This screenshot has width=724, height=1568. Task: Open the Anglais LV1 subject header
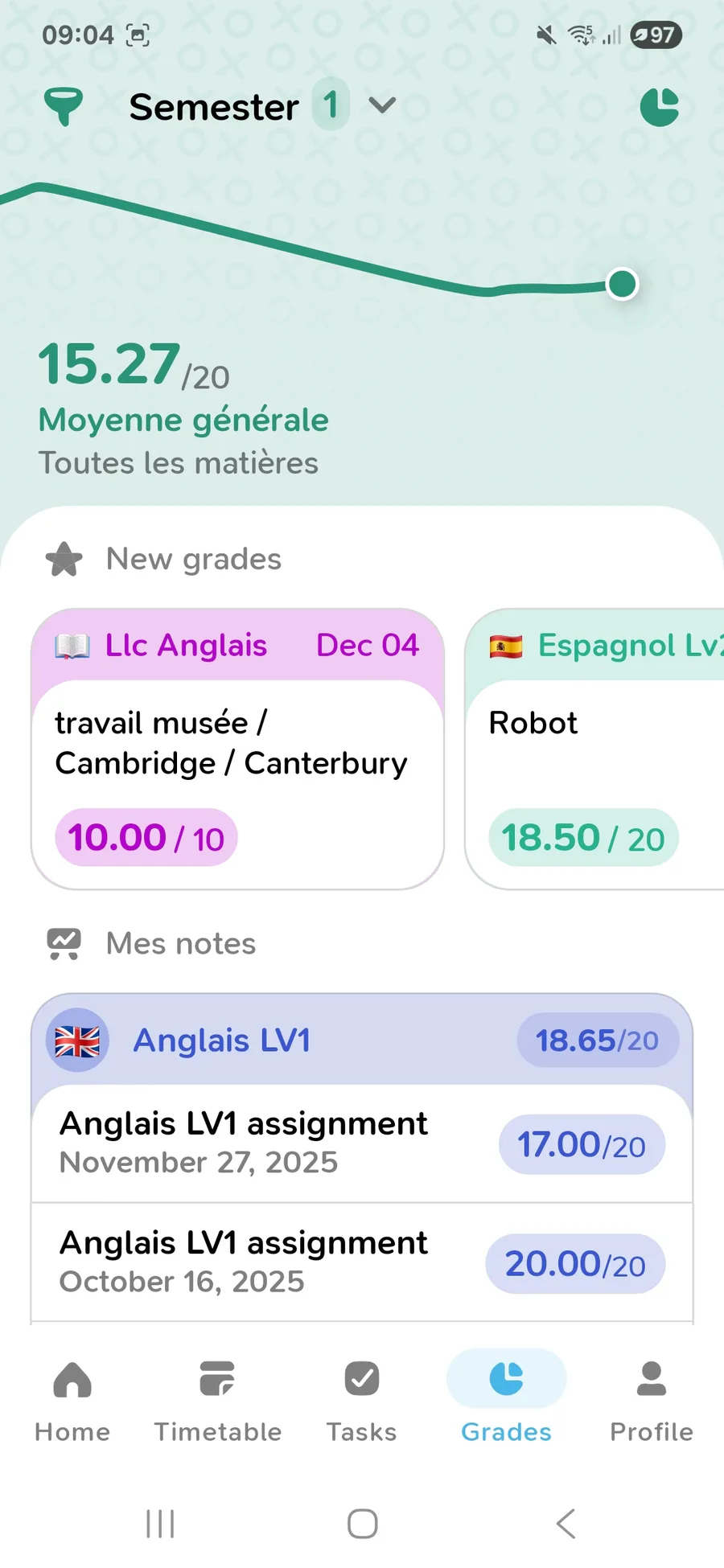pos(362,1040)
